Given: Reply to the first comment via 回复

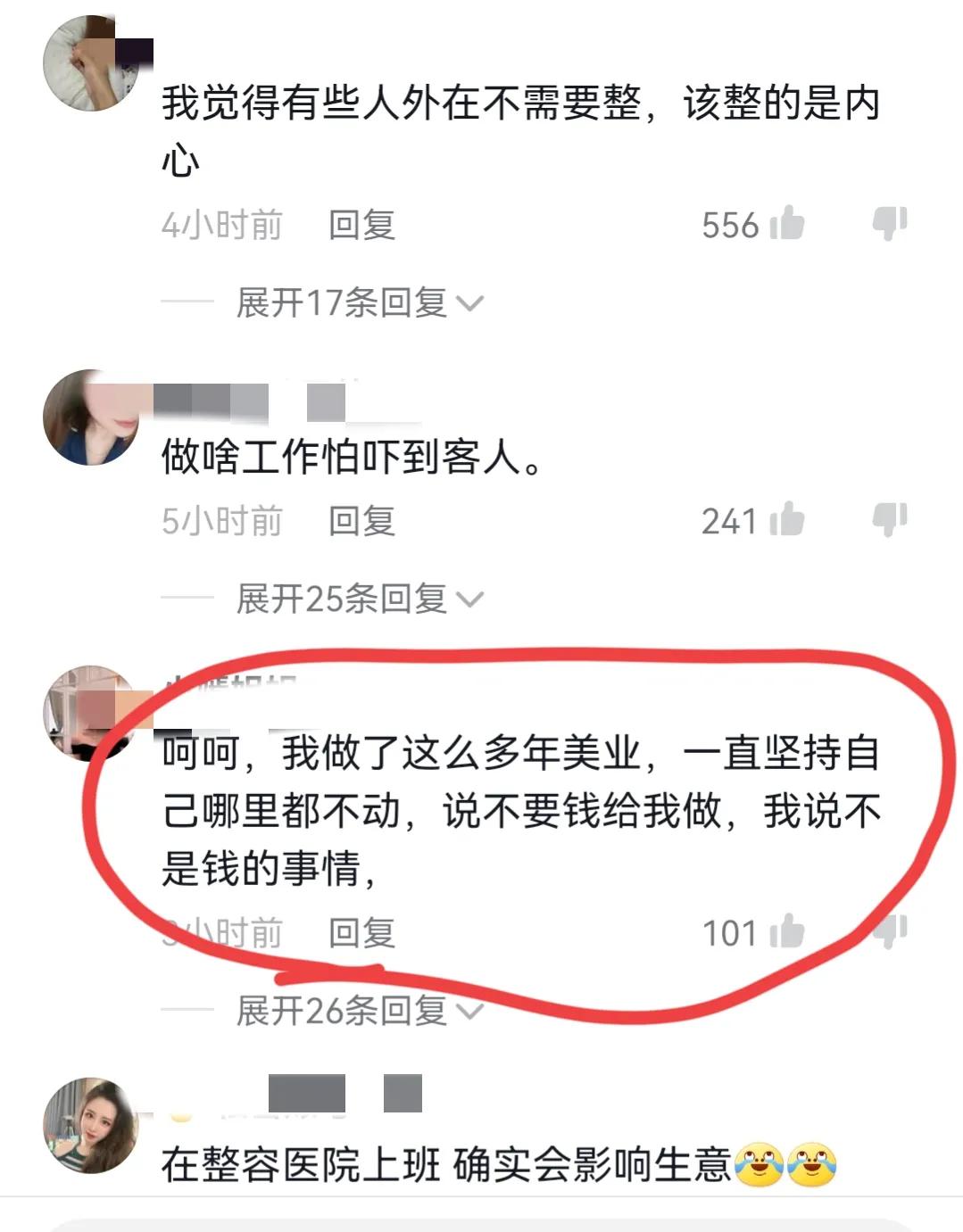Looking at the screenshot, I should pyautogui.click(x=361, y=227).
